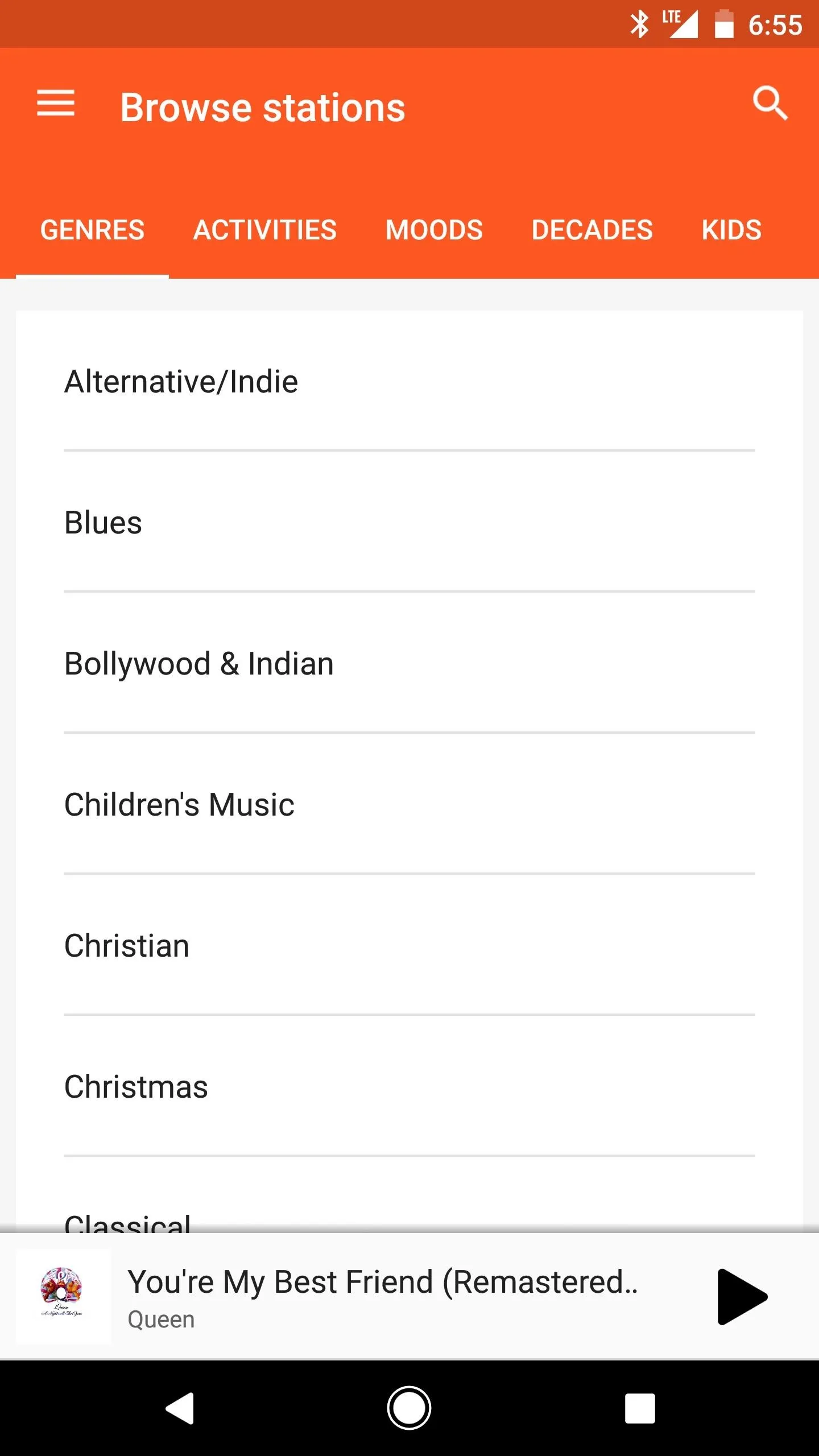Browse Bollywood & Indian stations
Image resolution: width=819 pixels, height=1456 pixels.
tap(409, 663)
